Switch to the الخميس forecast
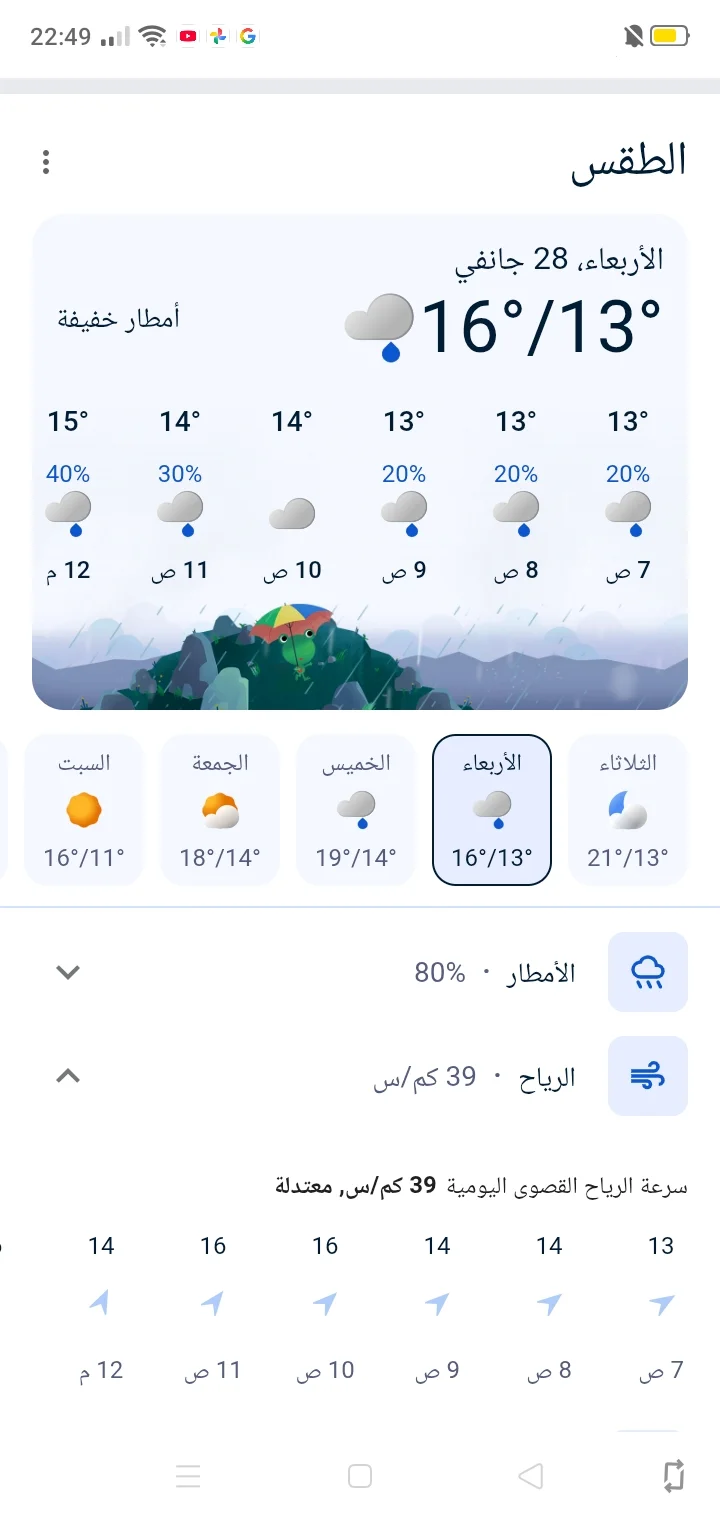 (x=356, y=810)
